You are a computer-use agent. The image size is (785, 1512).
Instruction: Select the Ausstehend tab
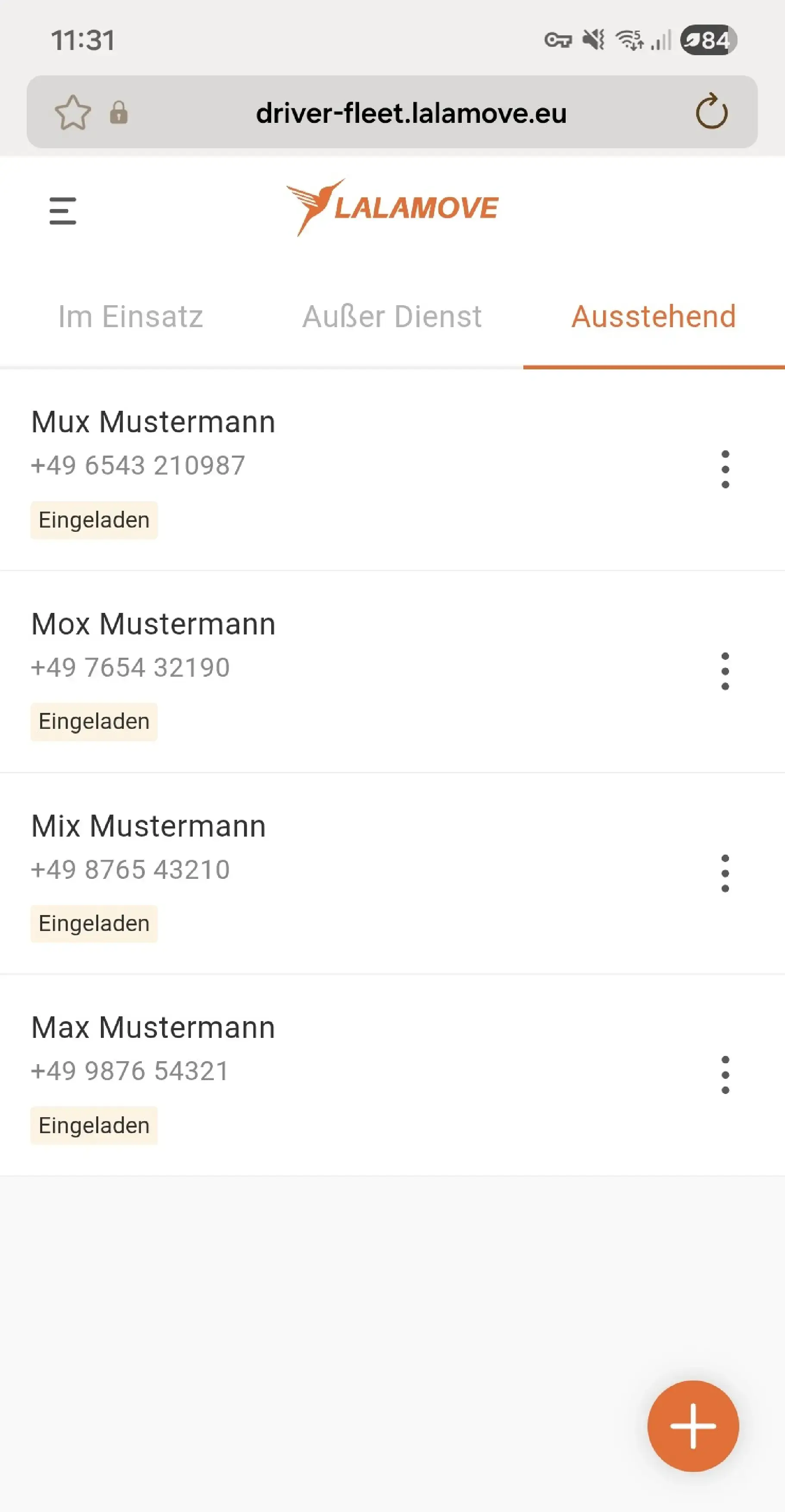(653, 316)
